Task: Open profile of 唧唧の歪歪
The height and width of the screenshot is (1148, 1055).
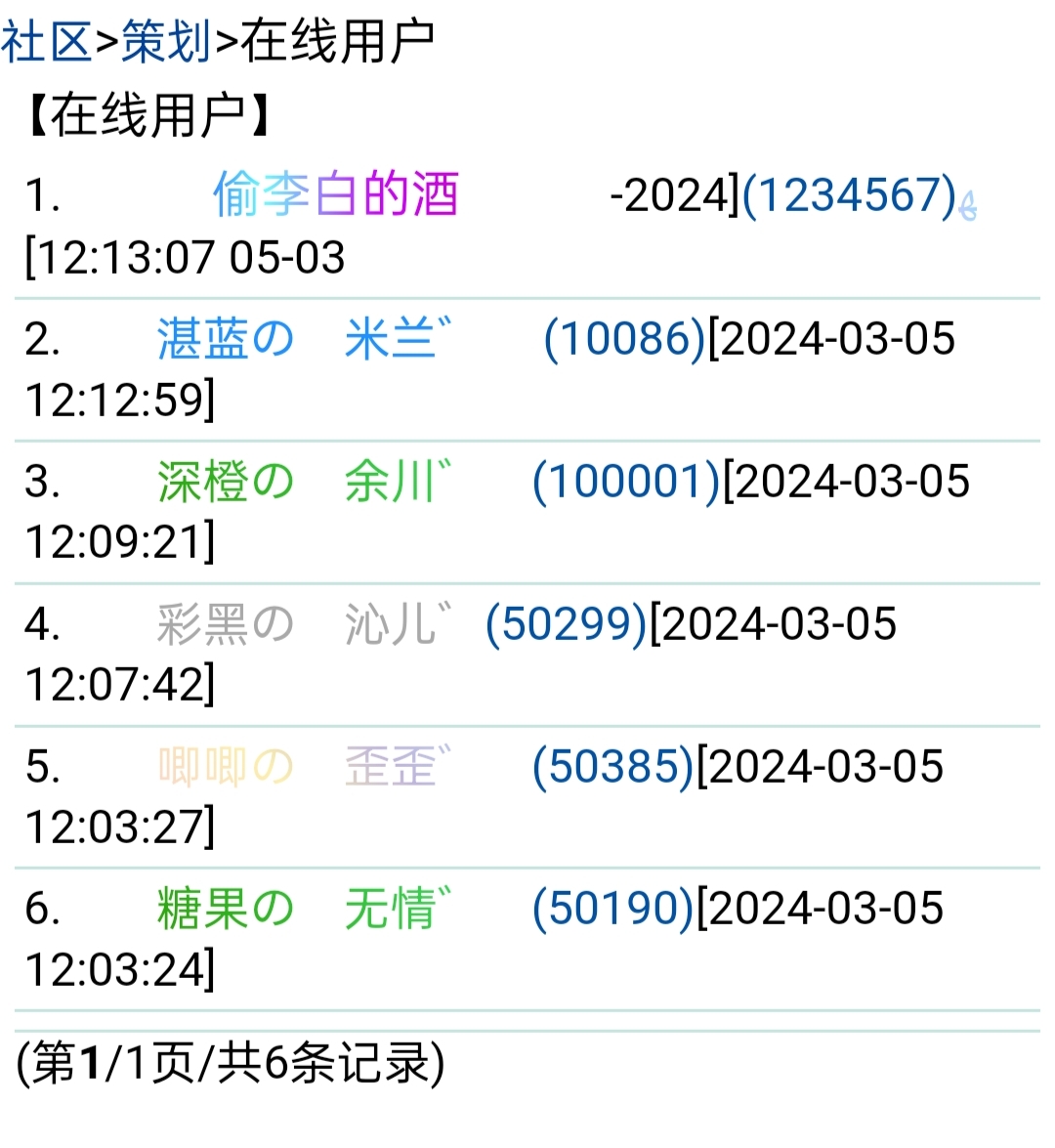Action: click(303, 767)
